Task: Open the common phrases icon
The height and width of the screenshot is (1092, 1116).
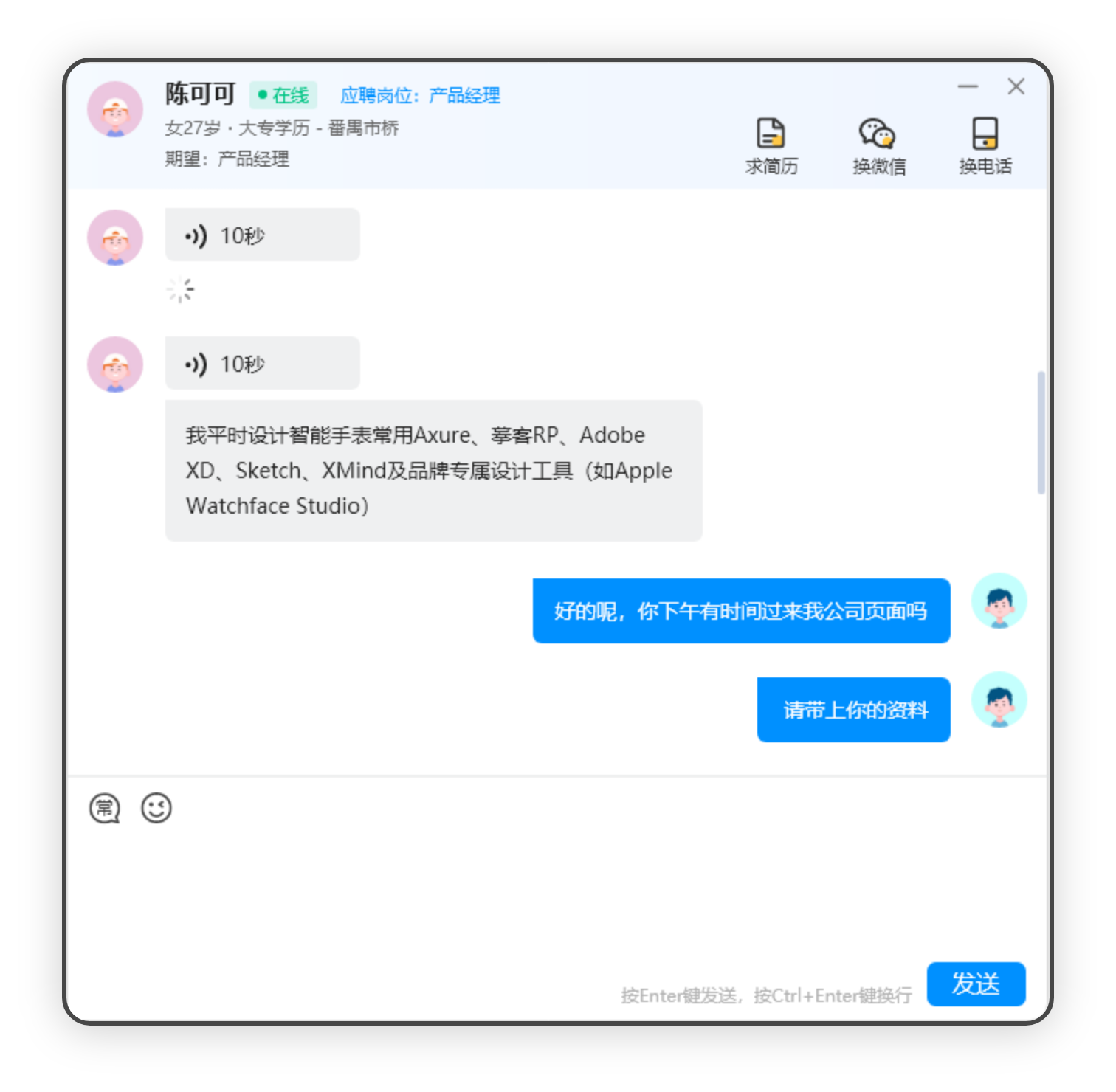Action: coord(105,808)
